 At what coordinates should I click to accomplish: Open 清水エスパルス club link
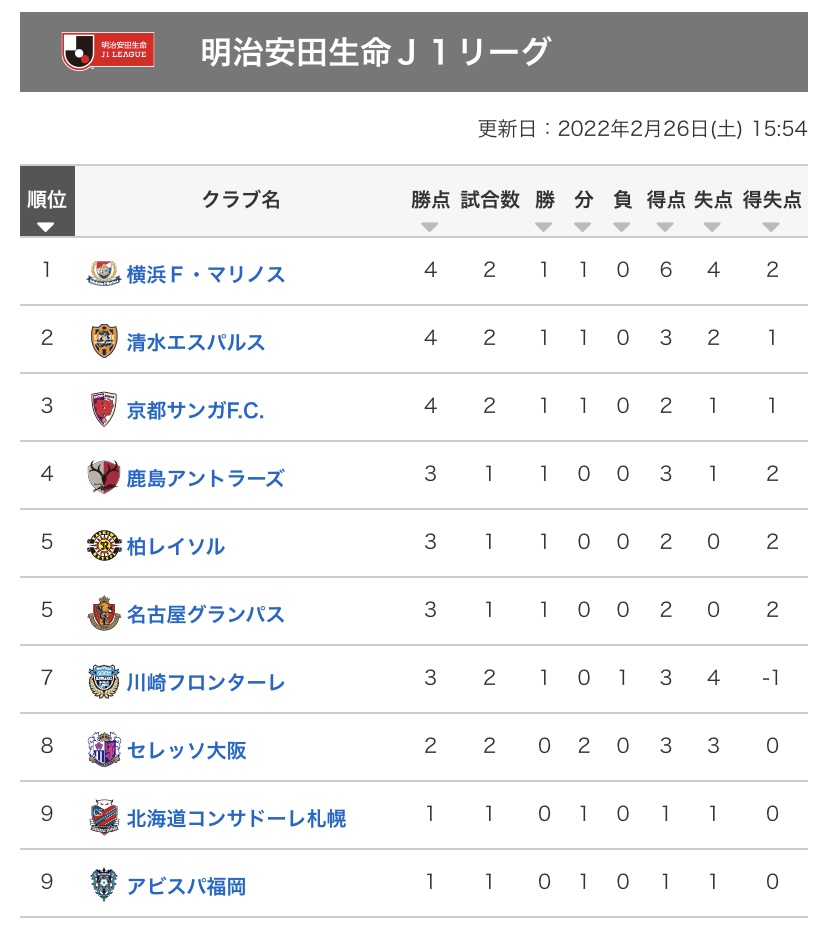click(195, 342)
